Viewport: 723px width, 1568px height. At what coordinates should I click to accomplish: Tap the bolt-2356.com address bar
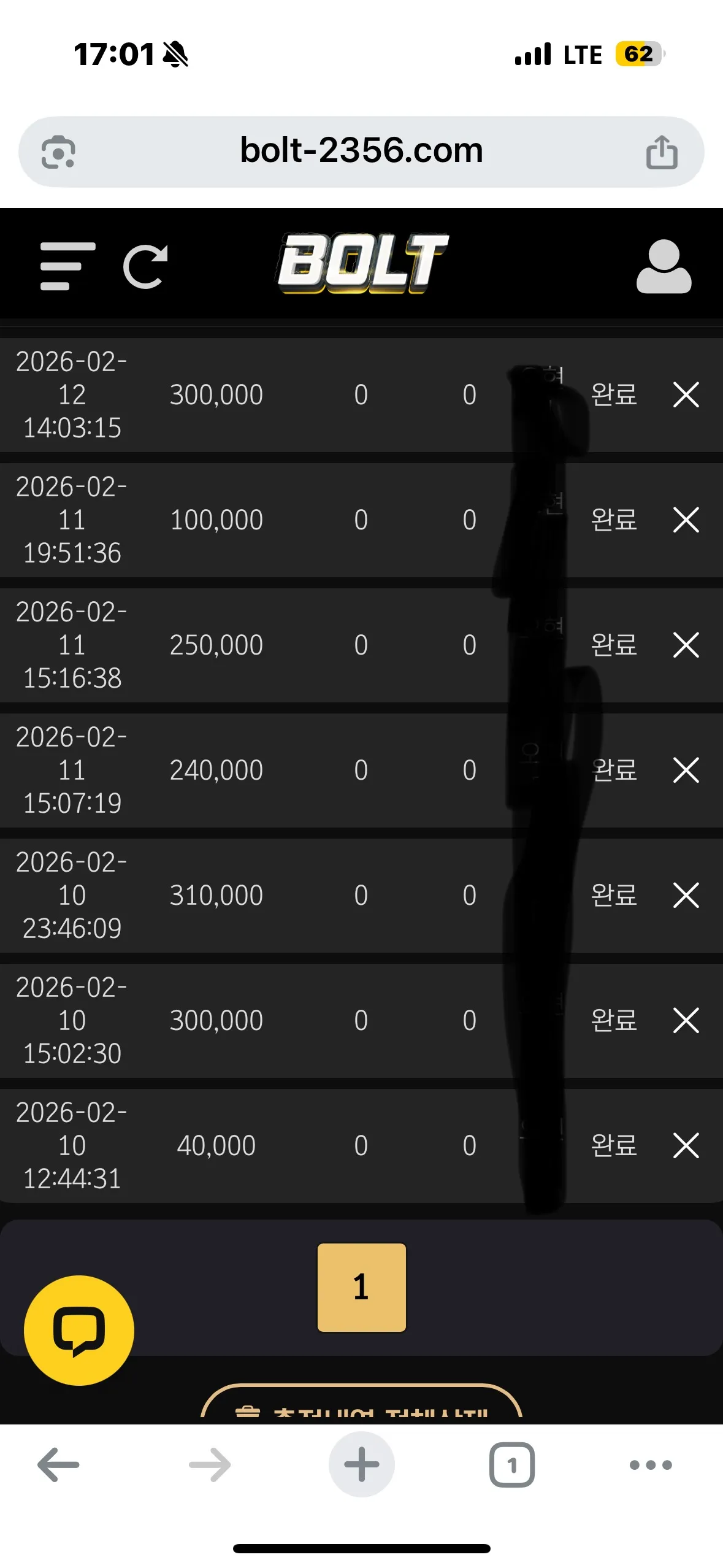pos(361,151)
